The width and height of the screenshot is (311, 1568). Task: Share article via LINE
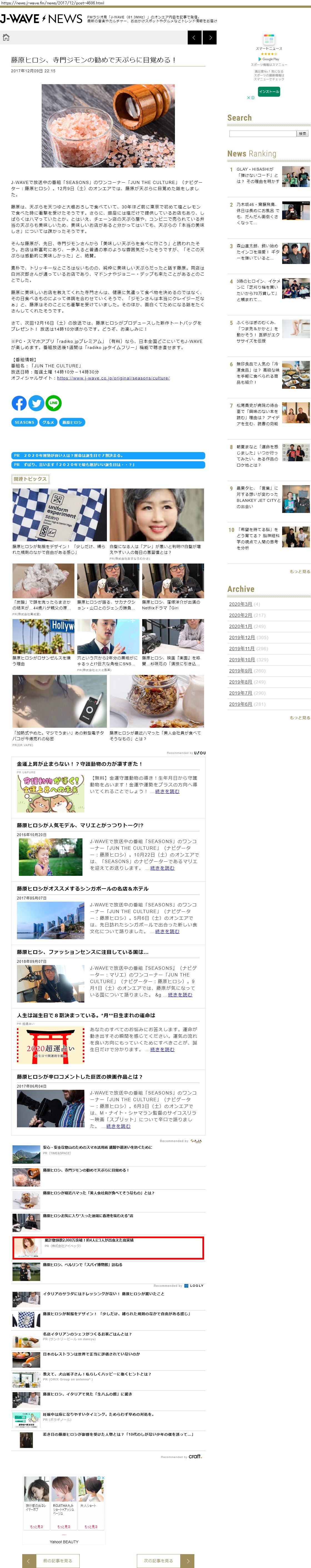(54, 403)
